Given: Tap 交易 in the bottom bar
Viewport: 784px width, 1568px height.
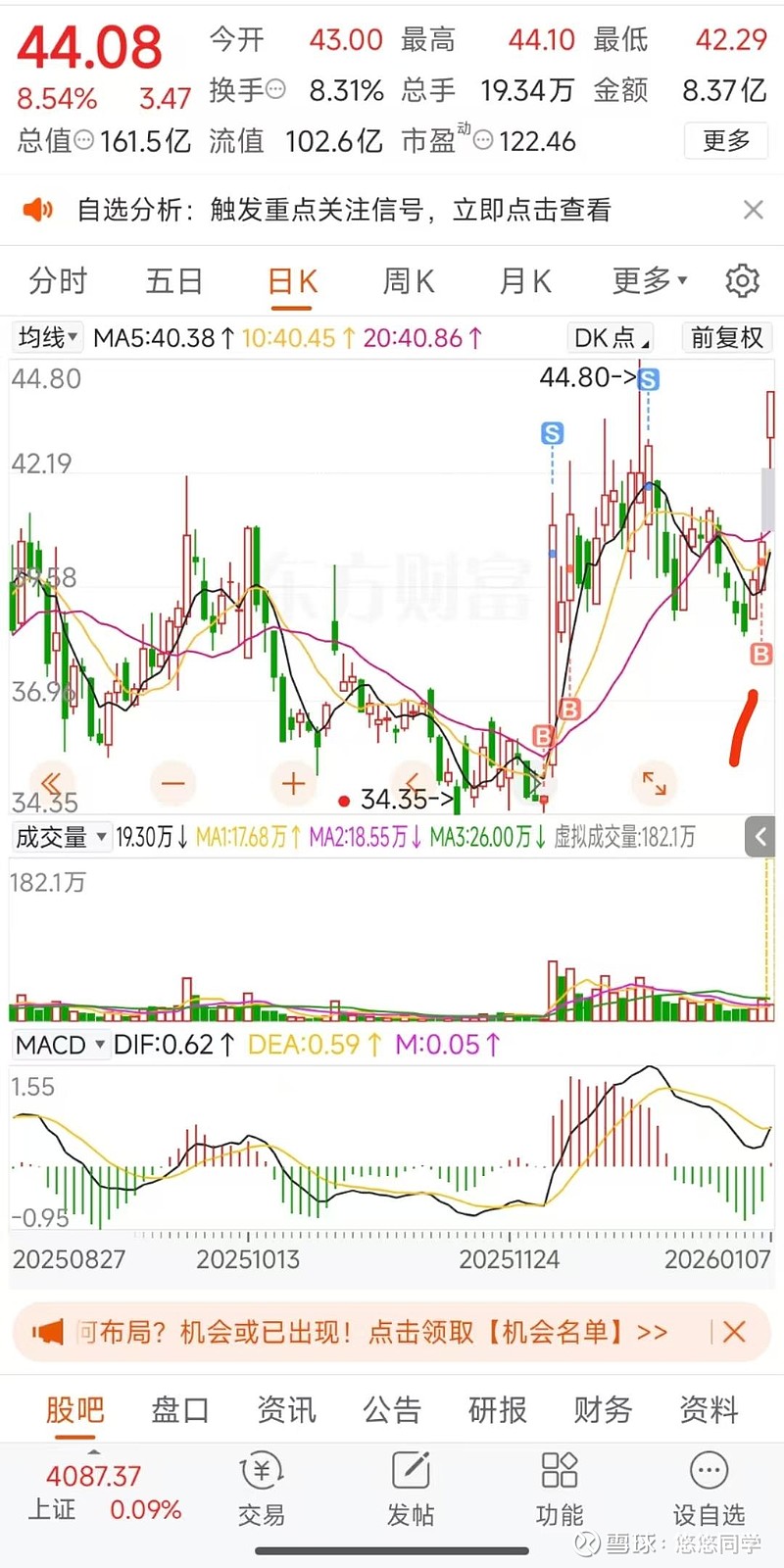Looking at the screenshot, I should (x=262, y=1490).
